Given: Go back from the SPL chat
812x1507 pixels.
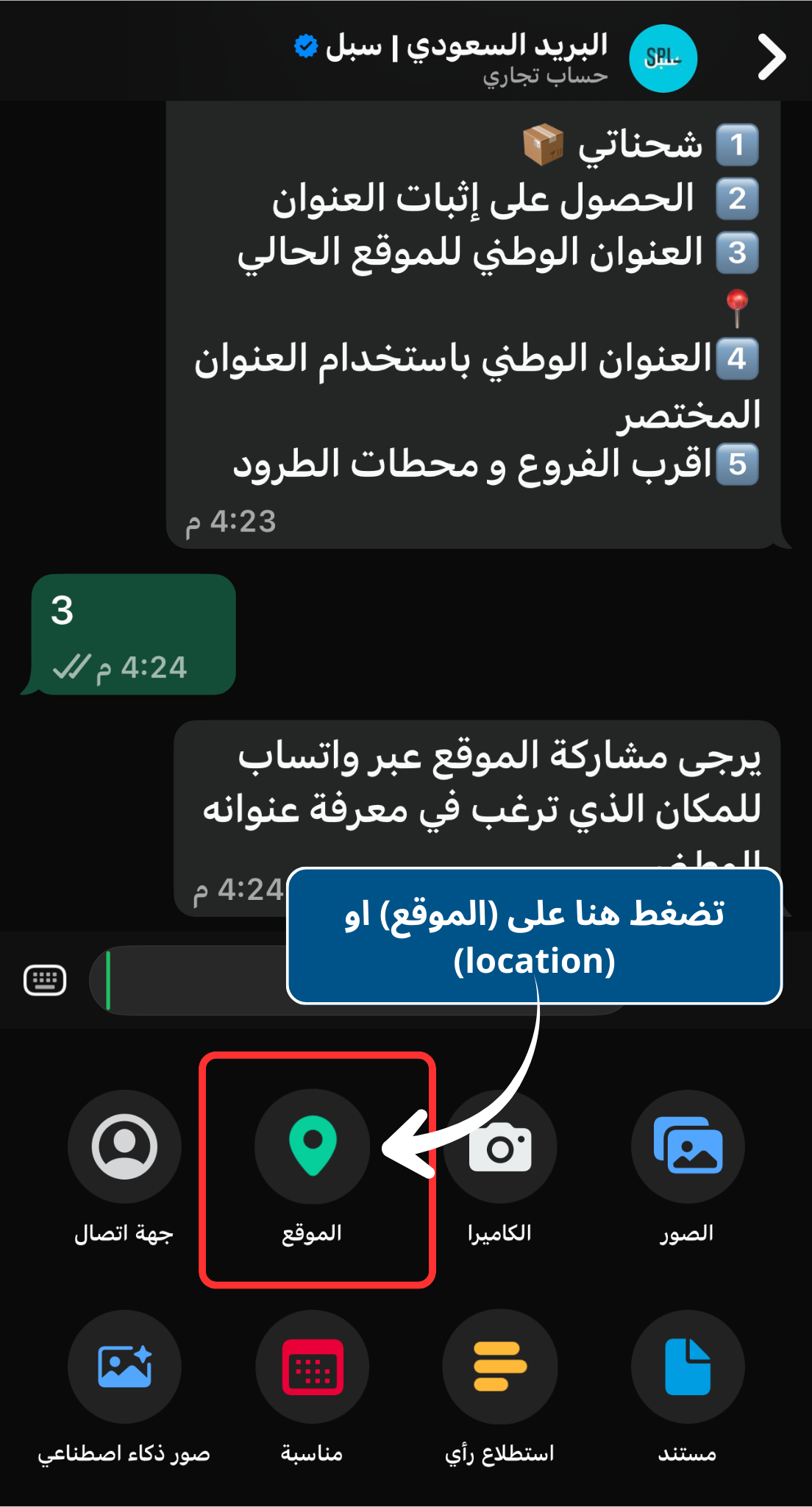Looking at the screenshot, I should pyautogui.click(x=772, y=57).
